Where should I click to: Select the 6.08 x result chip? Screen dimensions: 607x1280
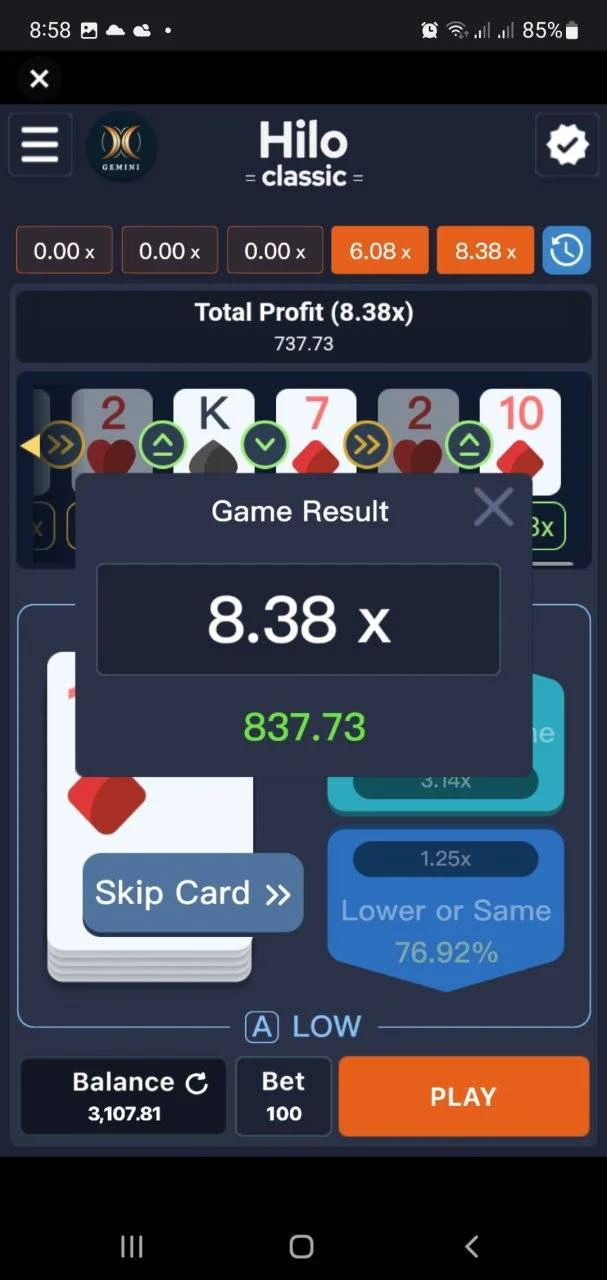click(x=380, y=250)
